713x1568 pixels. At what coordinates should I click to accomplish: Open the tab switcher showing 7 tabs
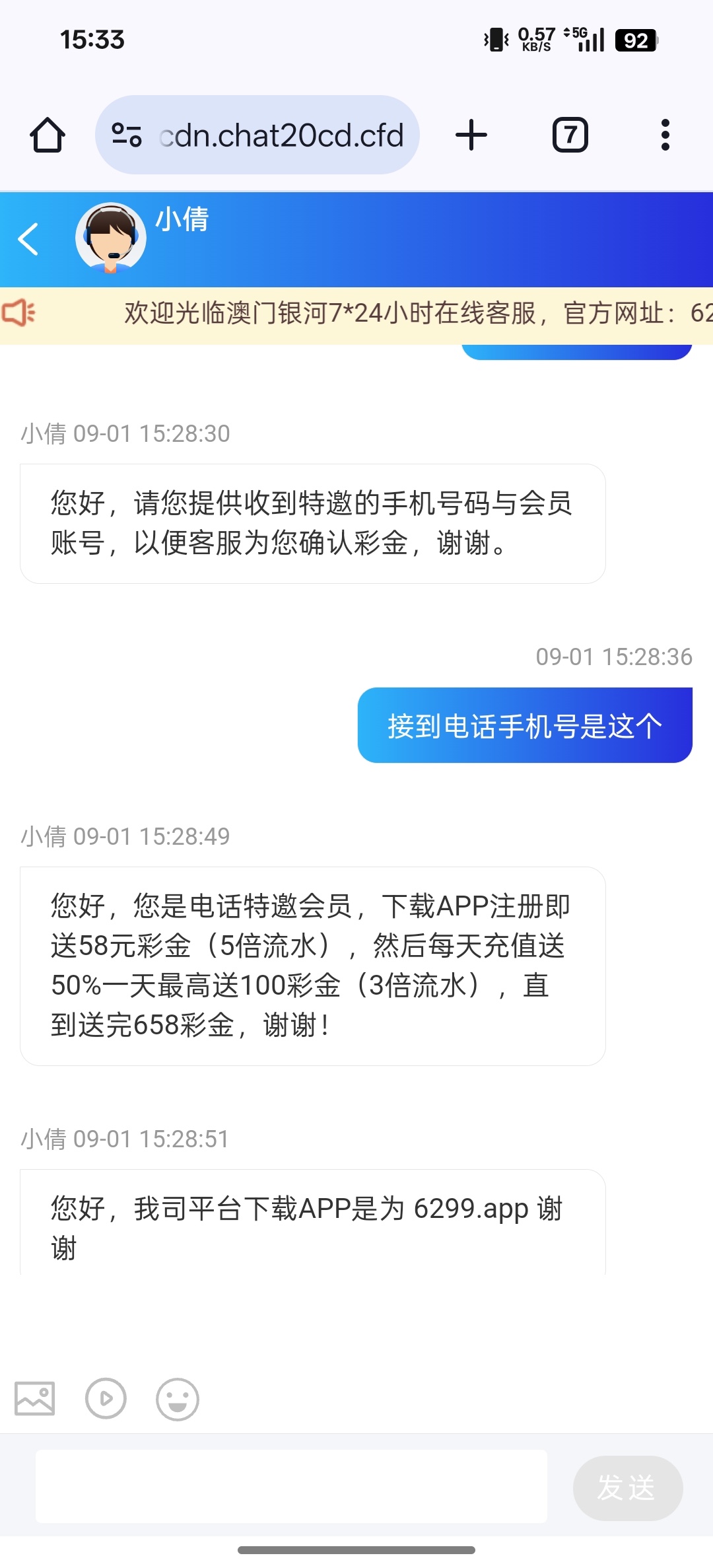click(570, 135)
